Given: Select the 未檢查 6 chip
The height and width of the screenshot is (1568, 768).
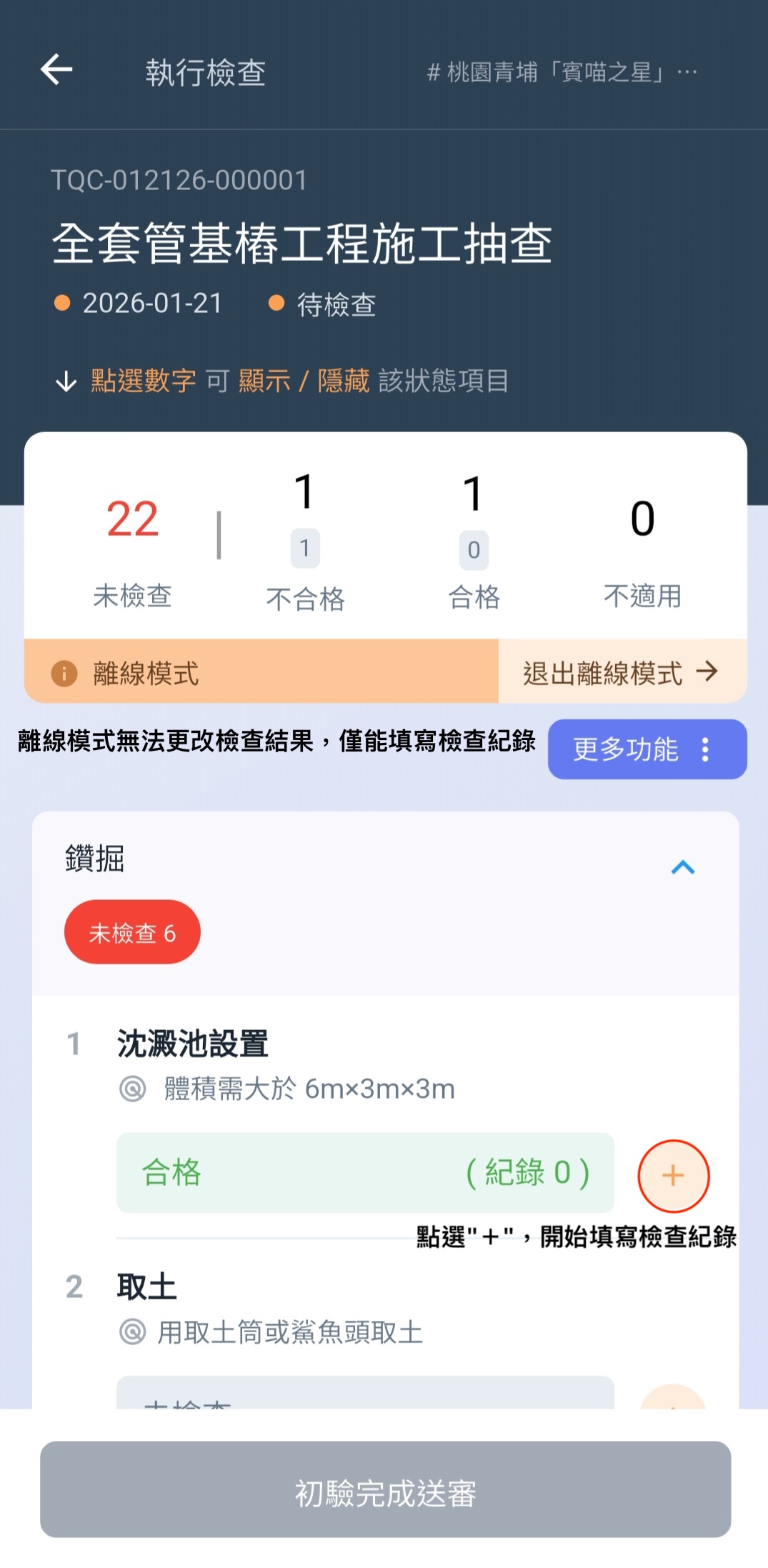Looking at the screenshot, I should (132, 932).
